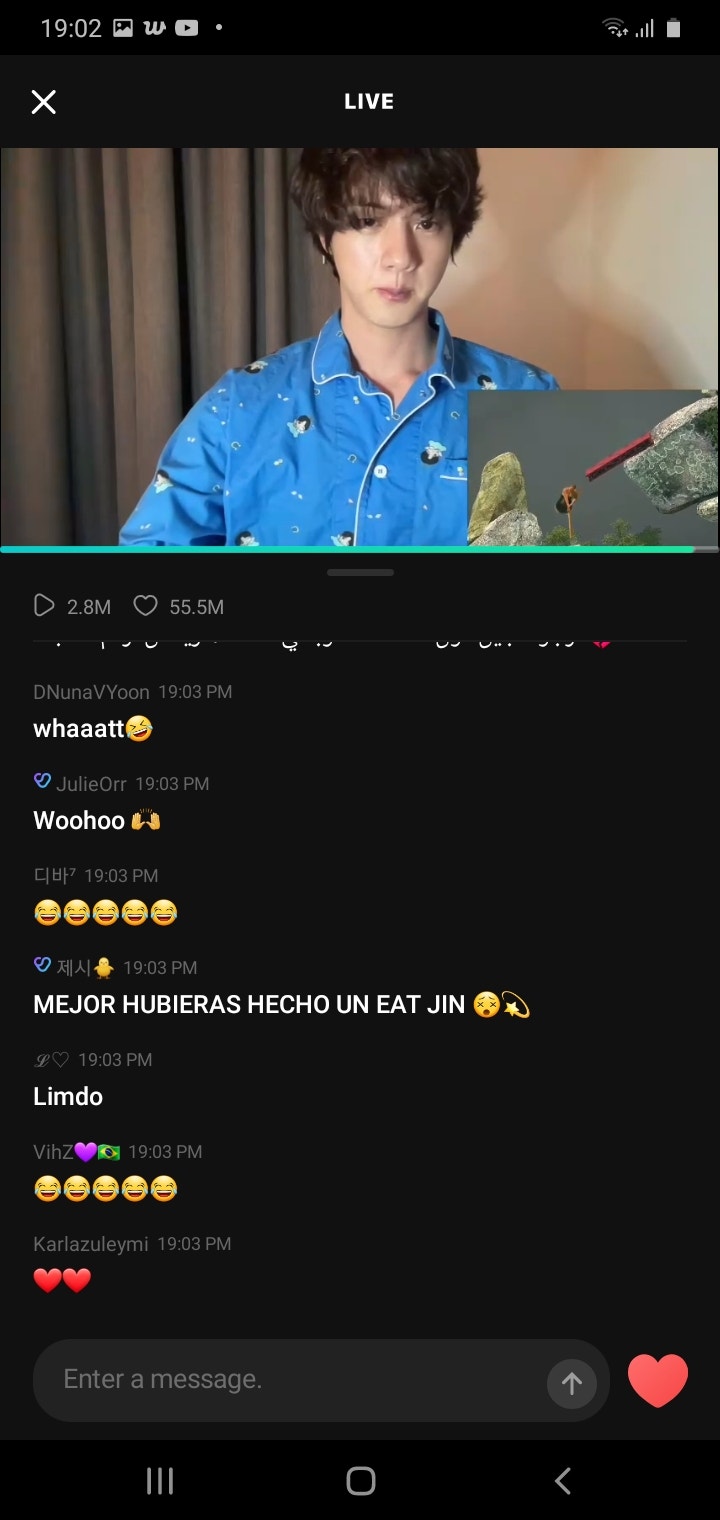720x1520 pixels.
Task: Close the live stream with the X
Action: 44,101
